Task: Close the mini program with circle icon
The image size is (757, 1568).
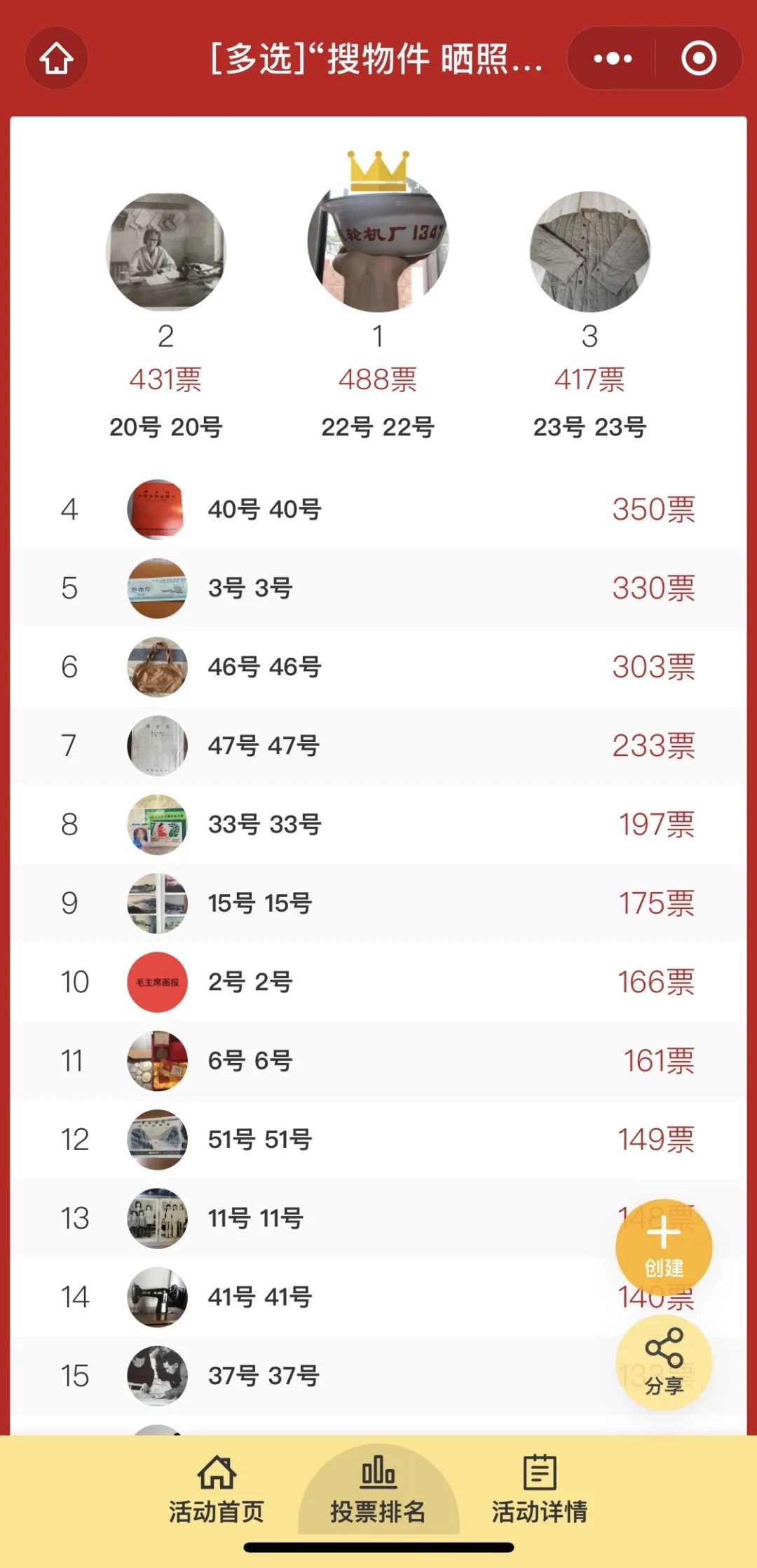Action: pyautogui.click(x=699, y=58)
